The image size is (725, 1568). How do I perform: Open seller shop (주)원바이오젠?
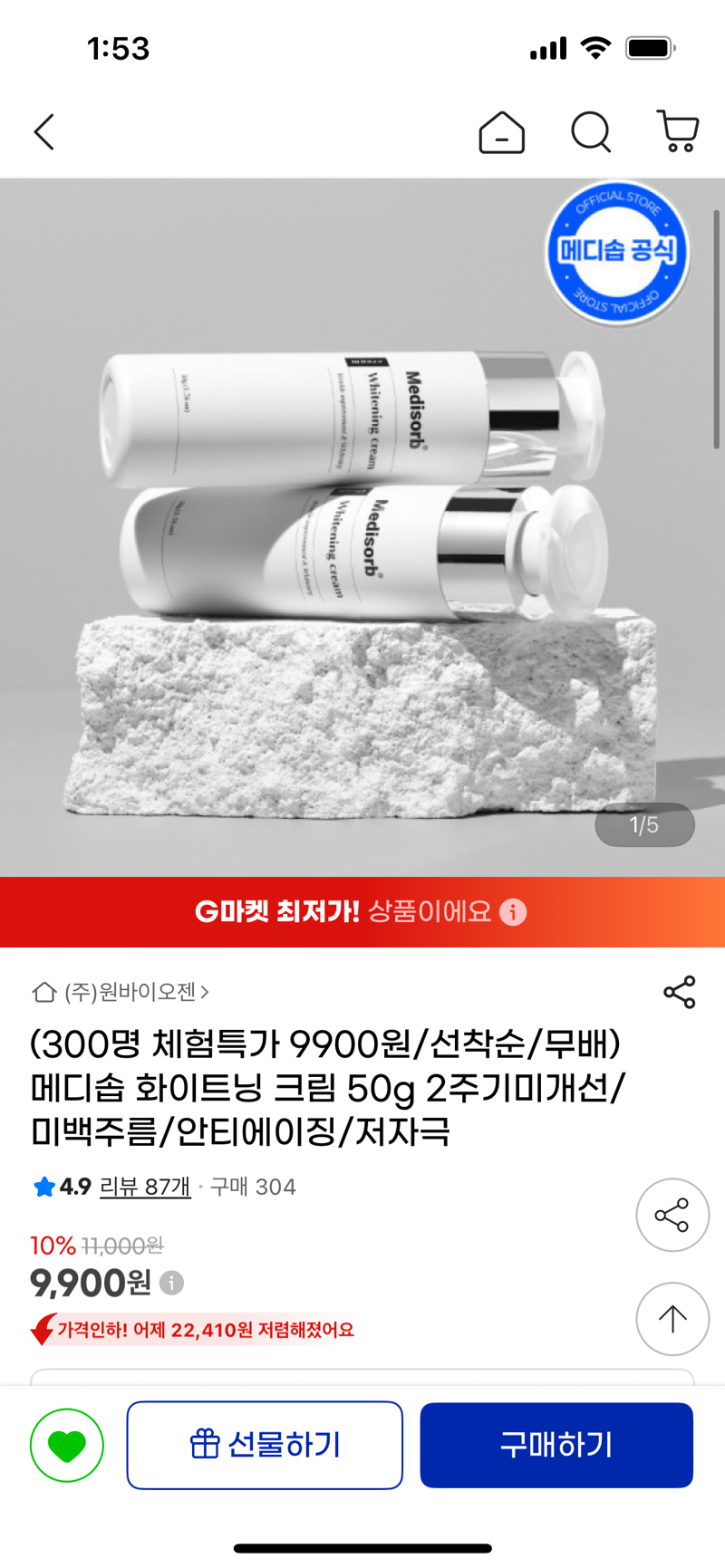pyautogui.click(x=122, y=993)
